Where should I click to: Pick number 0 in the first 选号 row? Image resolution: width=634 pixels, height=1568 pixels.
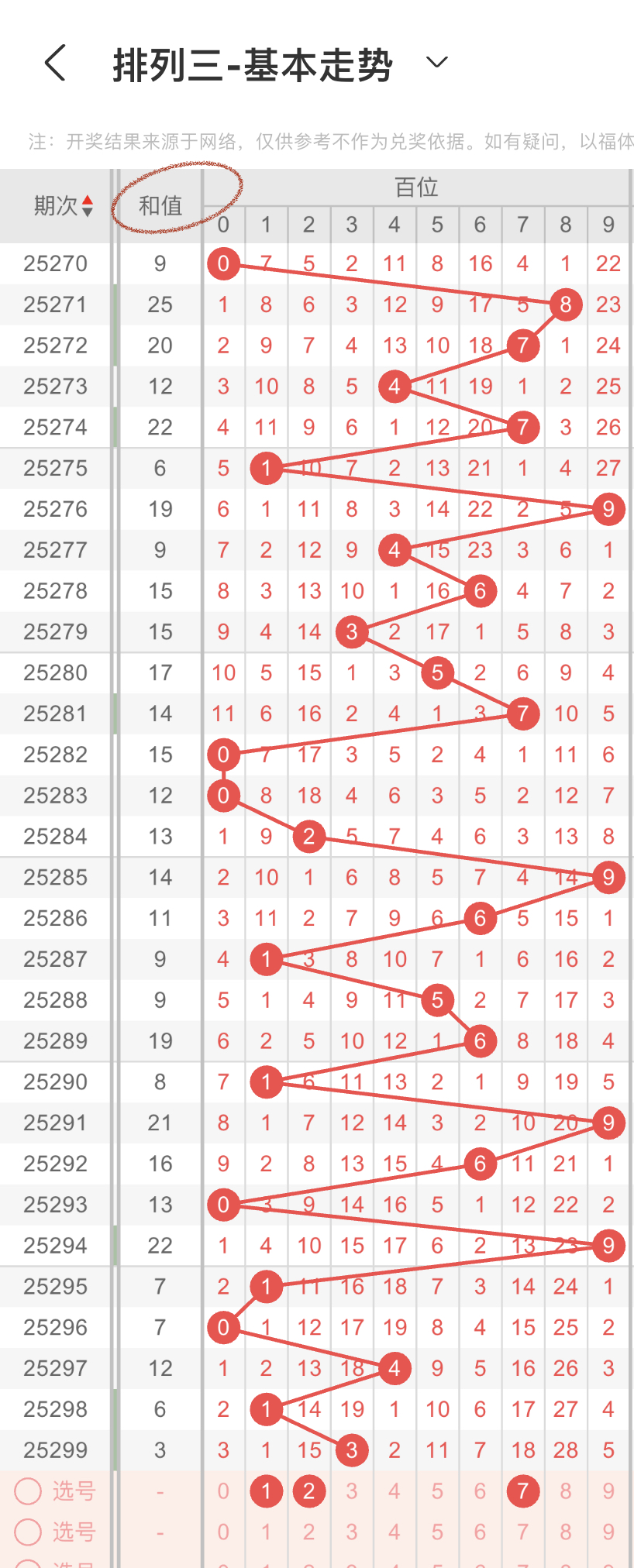(223, 1491)
